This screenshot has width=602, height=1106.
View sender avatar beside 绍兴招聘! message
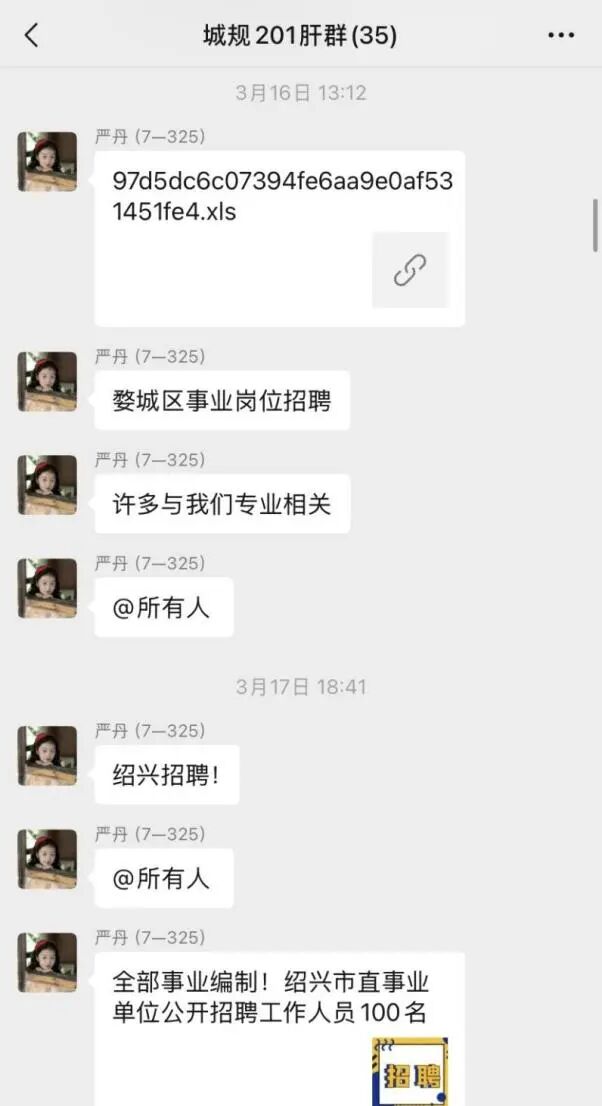(x=47, y=755)
